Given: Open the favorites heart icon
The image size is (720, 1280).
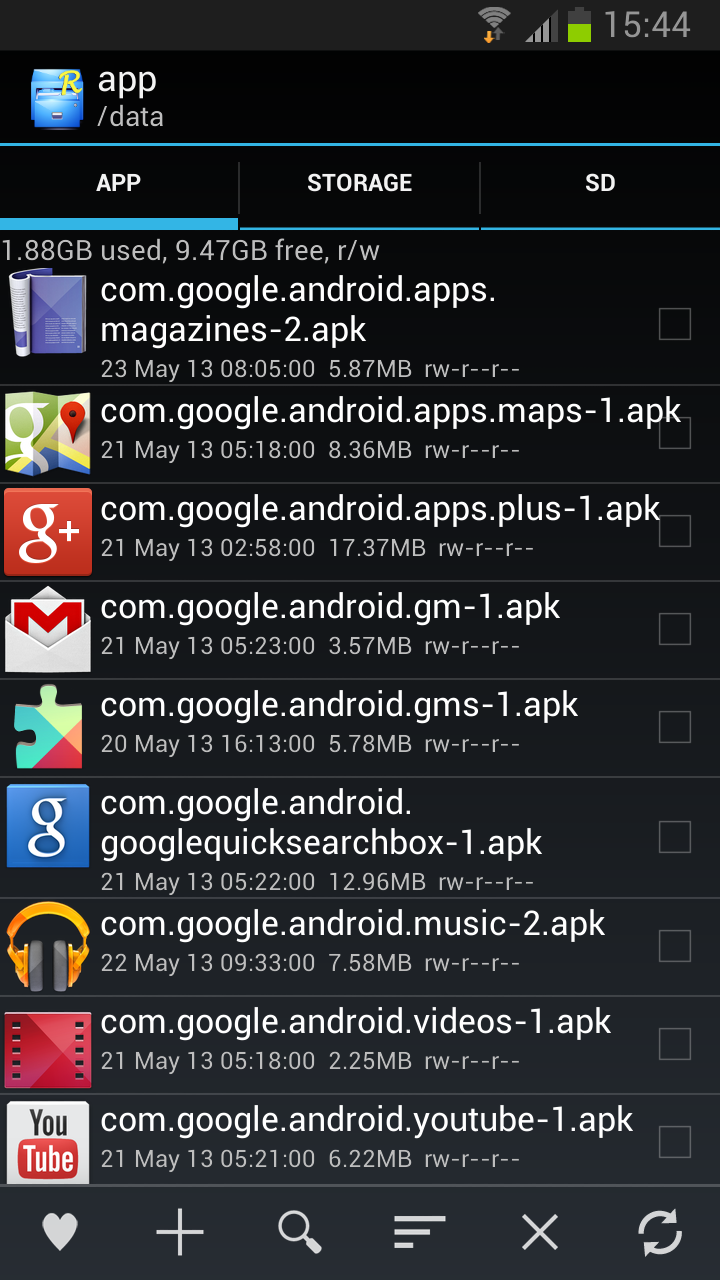Looking at the screenshot, I should (60, 1232).
